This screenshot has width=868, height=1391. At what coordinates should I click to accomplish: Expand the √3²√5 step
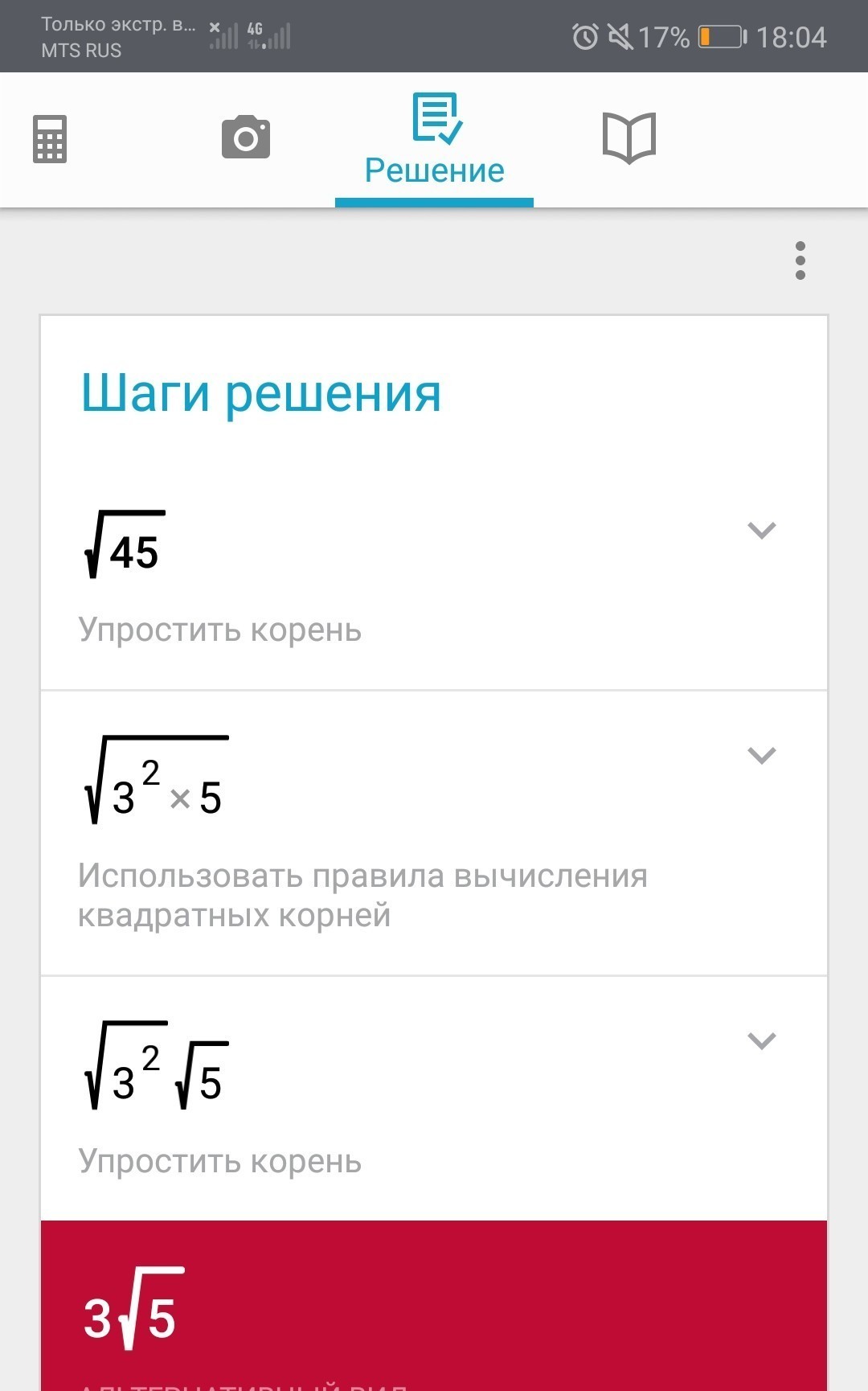coord(761,1041)
